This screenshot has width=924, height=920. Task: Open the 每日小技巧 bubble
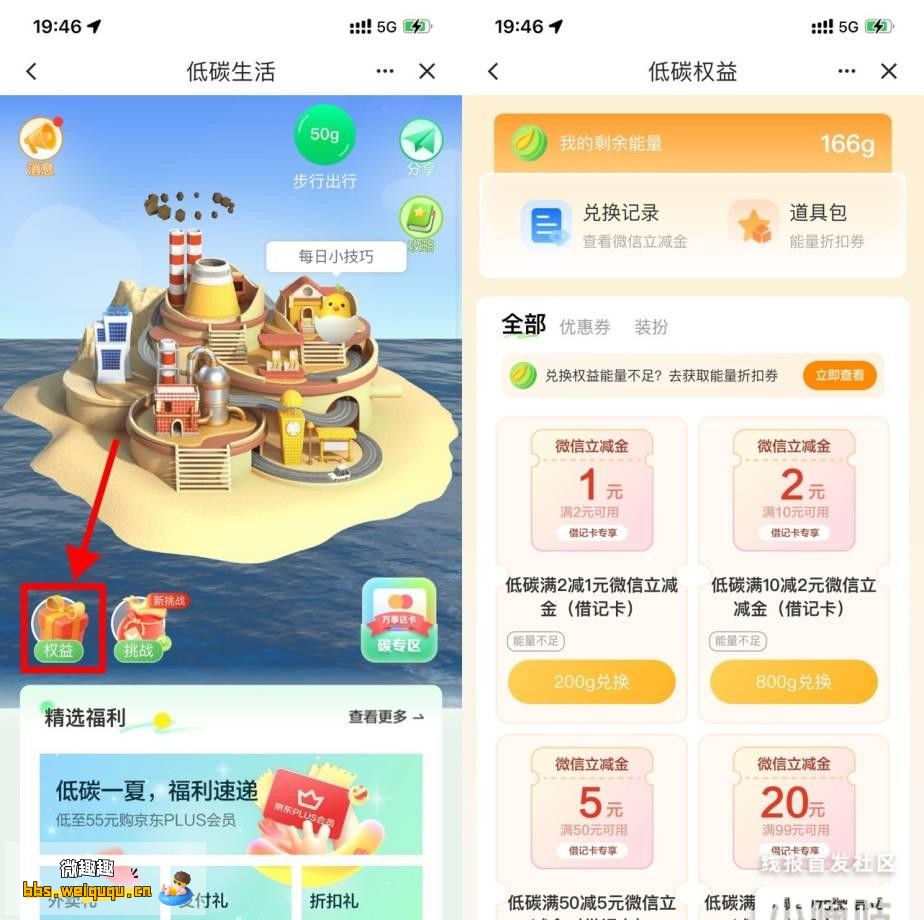pyautogui.click(x=335, y=256)
